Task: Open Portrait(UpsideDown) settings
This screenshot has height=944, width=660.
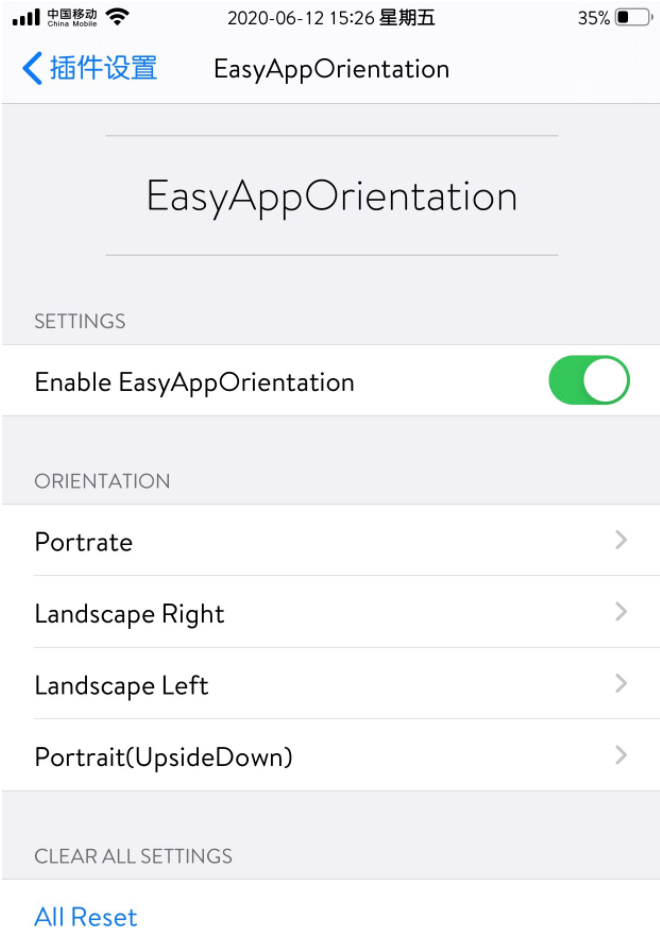Action: click(330, 756)
